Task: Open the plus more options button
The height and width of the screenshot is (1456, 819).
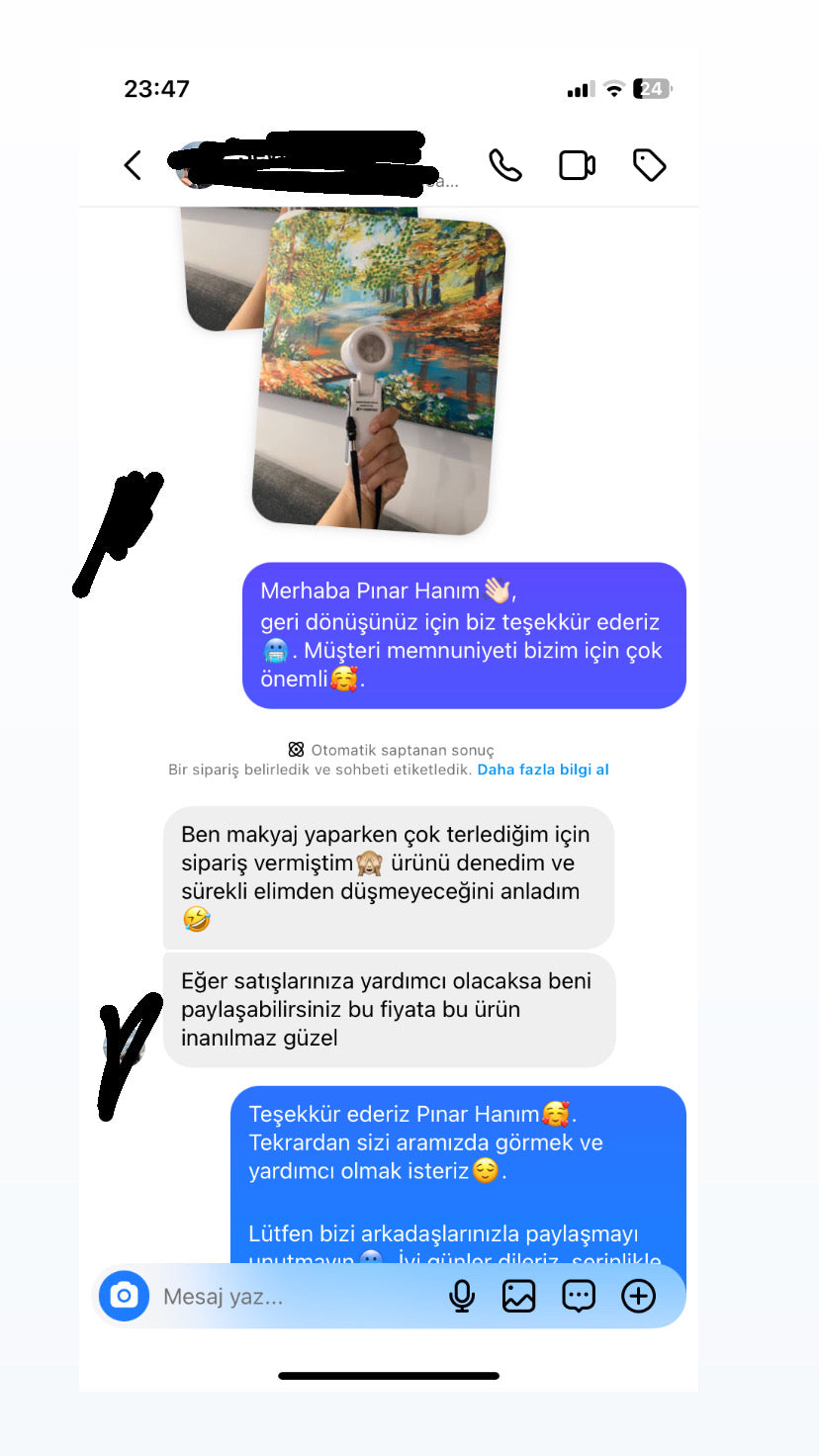Action: point(638,1297)
